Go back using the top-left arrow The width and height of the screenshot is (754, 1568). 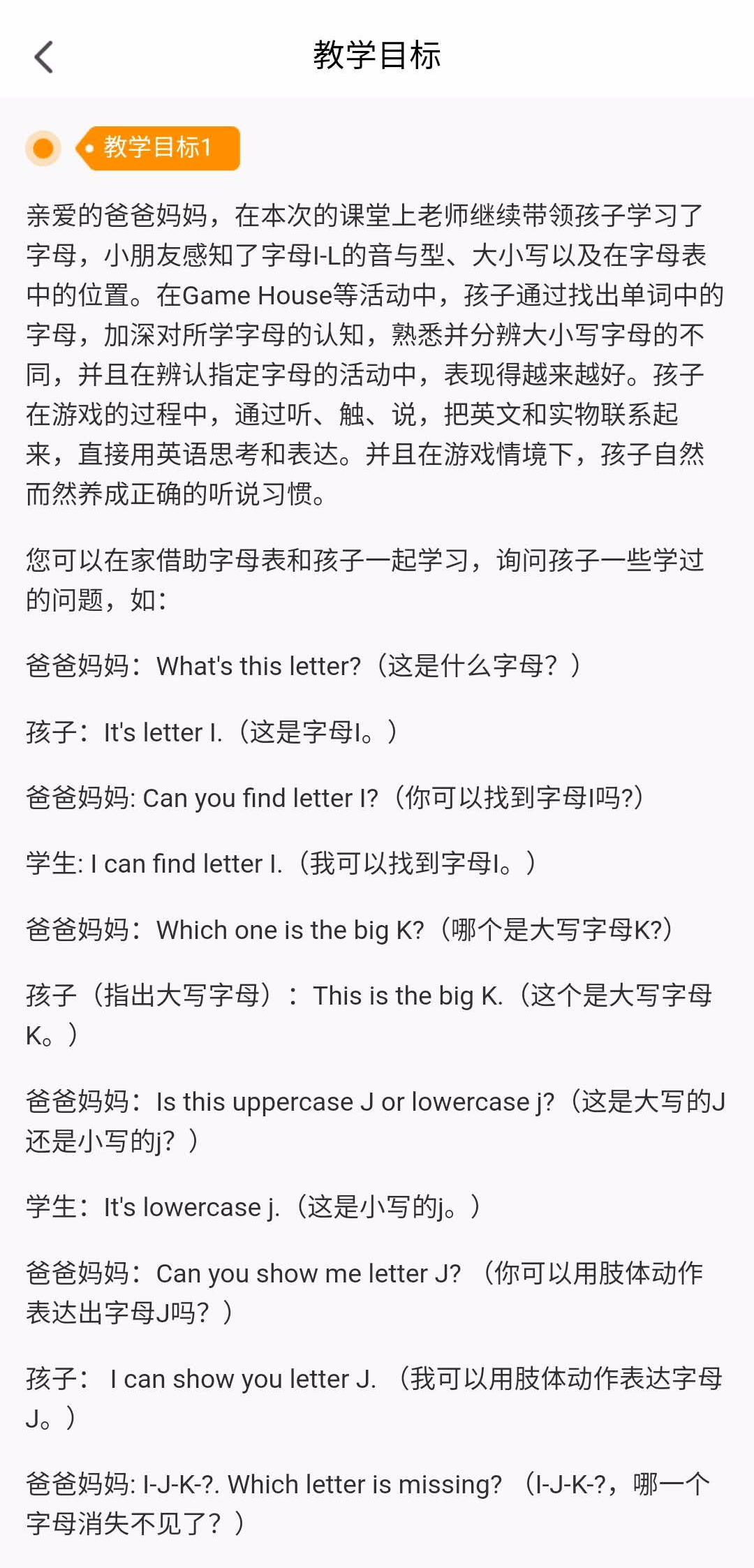(x=44, y=57)
